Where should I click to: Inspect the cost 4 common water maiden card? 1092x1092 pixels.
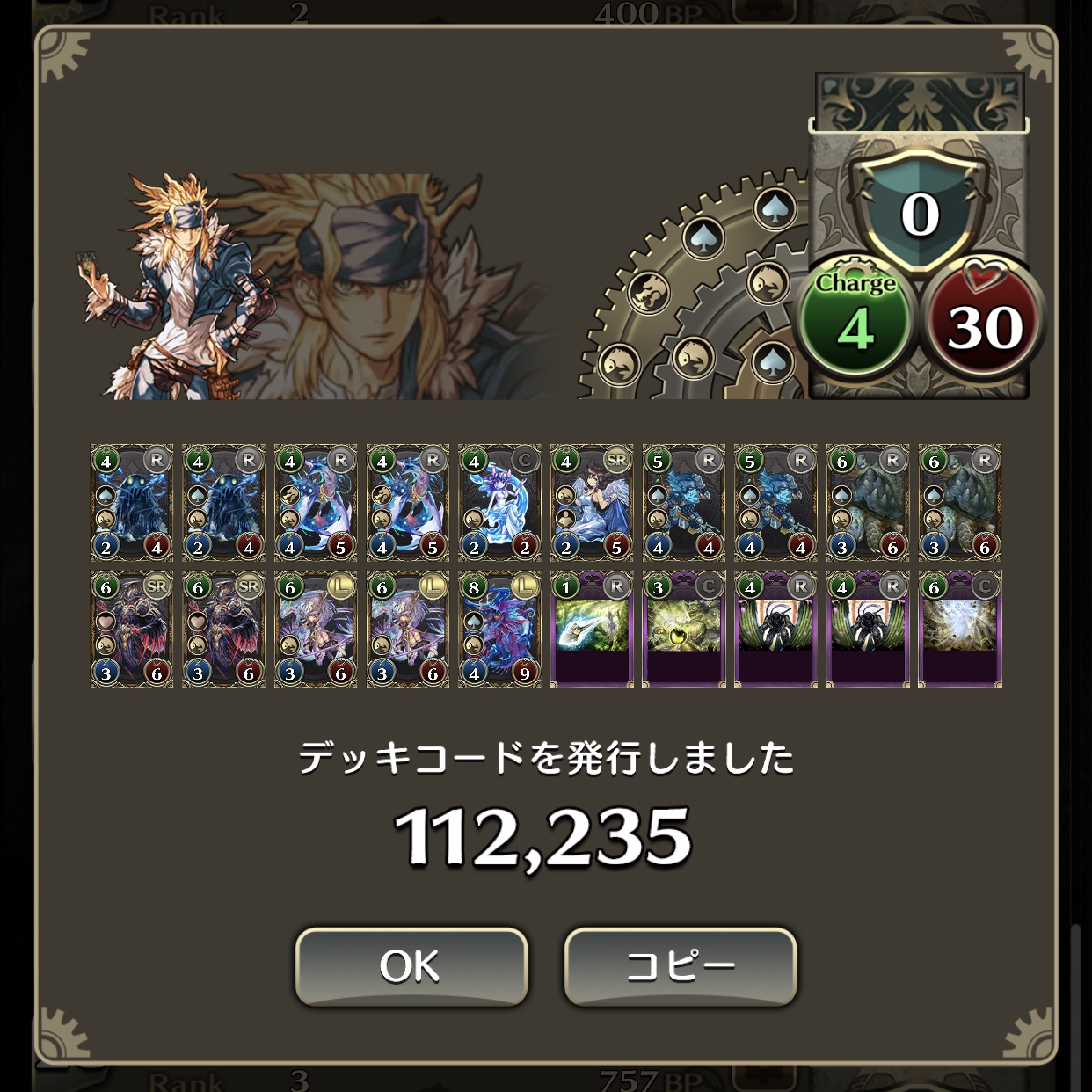pyautogui.click(x=499, y=503)
